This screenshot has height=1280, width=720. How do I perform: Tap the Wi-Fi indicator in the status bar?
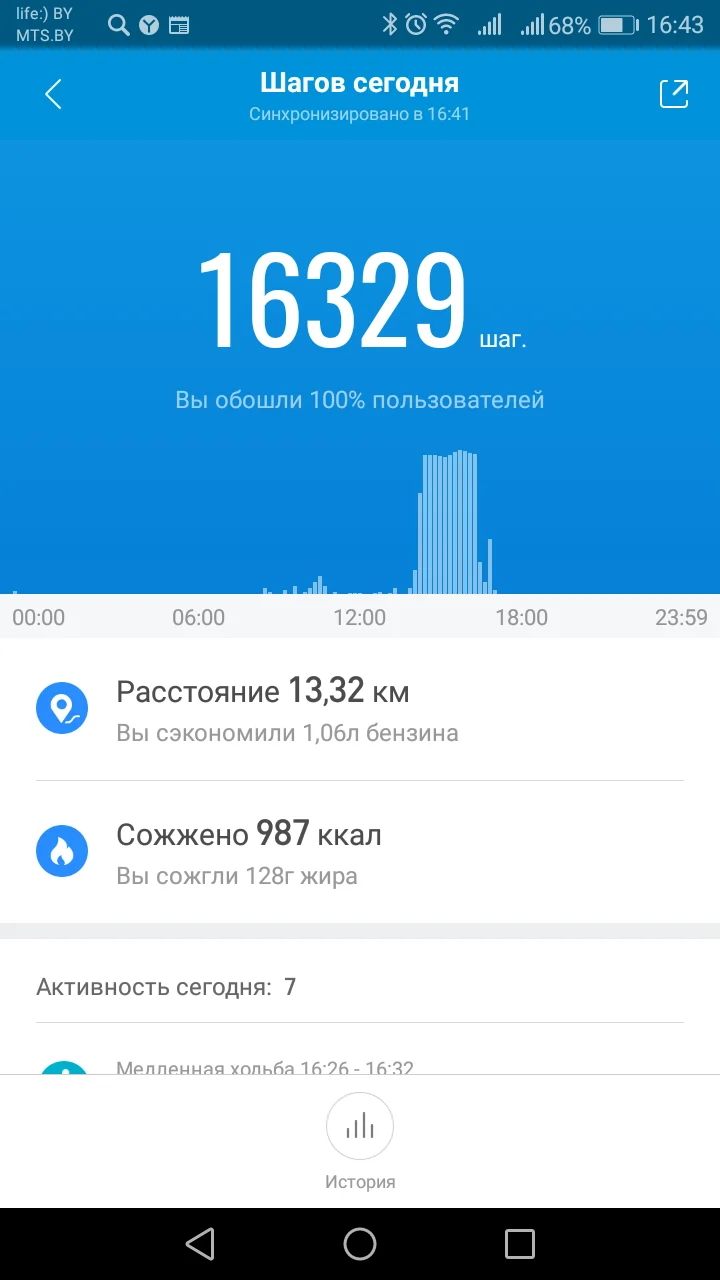coord(448,23)
